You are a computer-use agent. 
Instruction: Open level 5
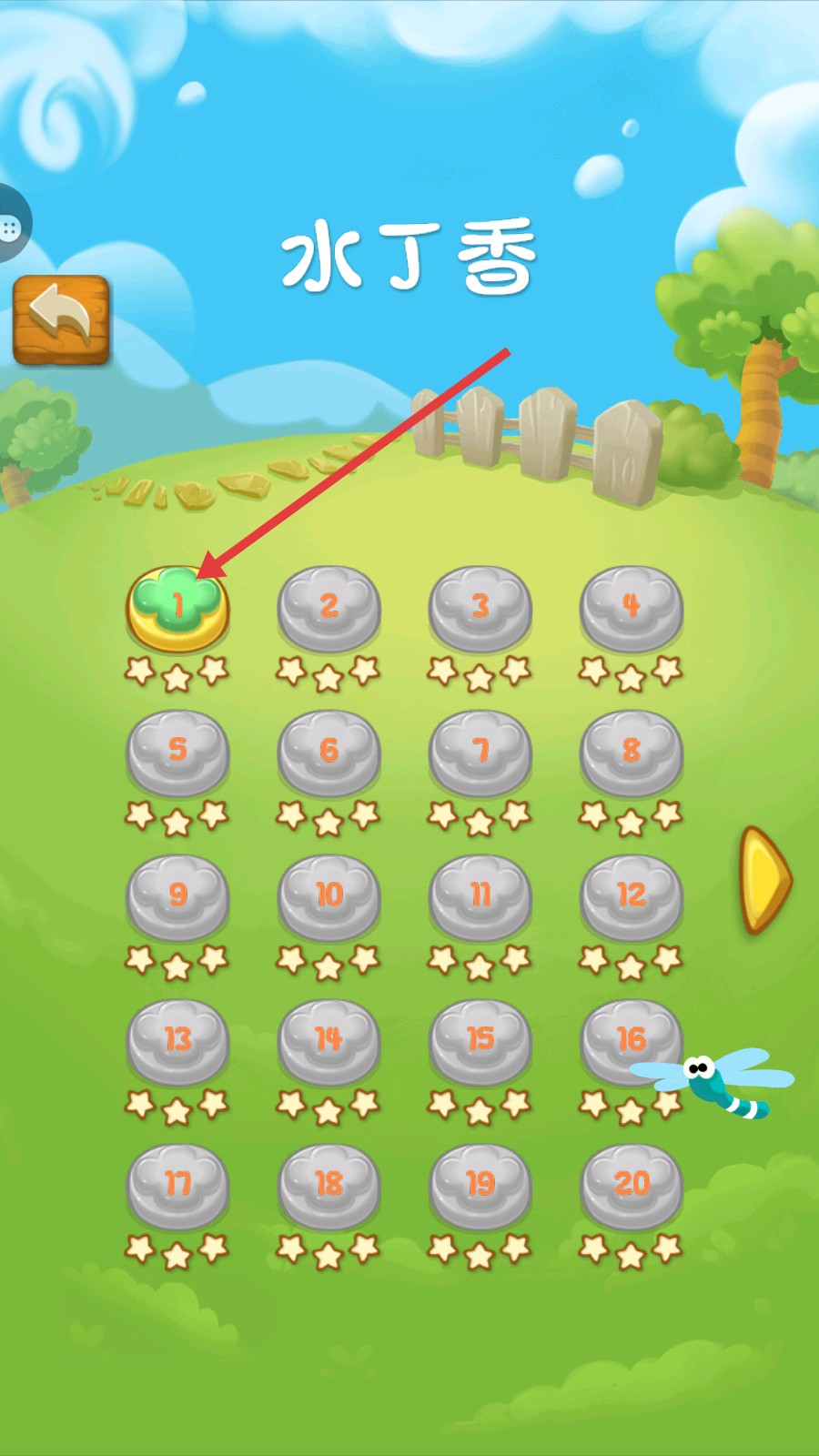tap(177, 751)
